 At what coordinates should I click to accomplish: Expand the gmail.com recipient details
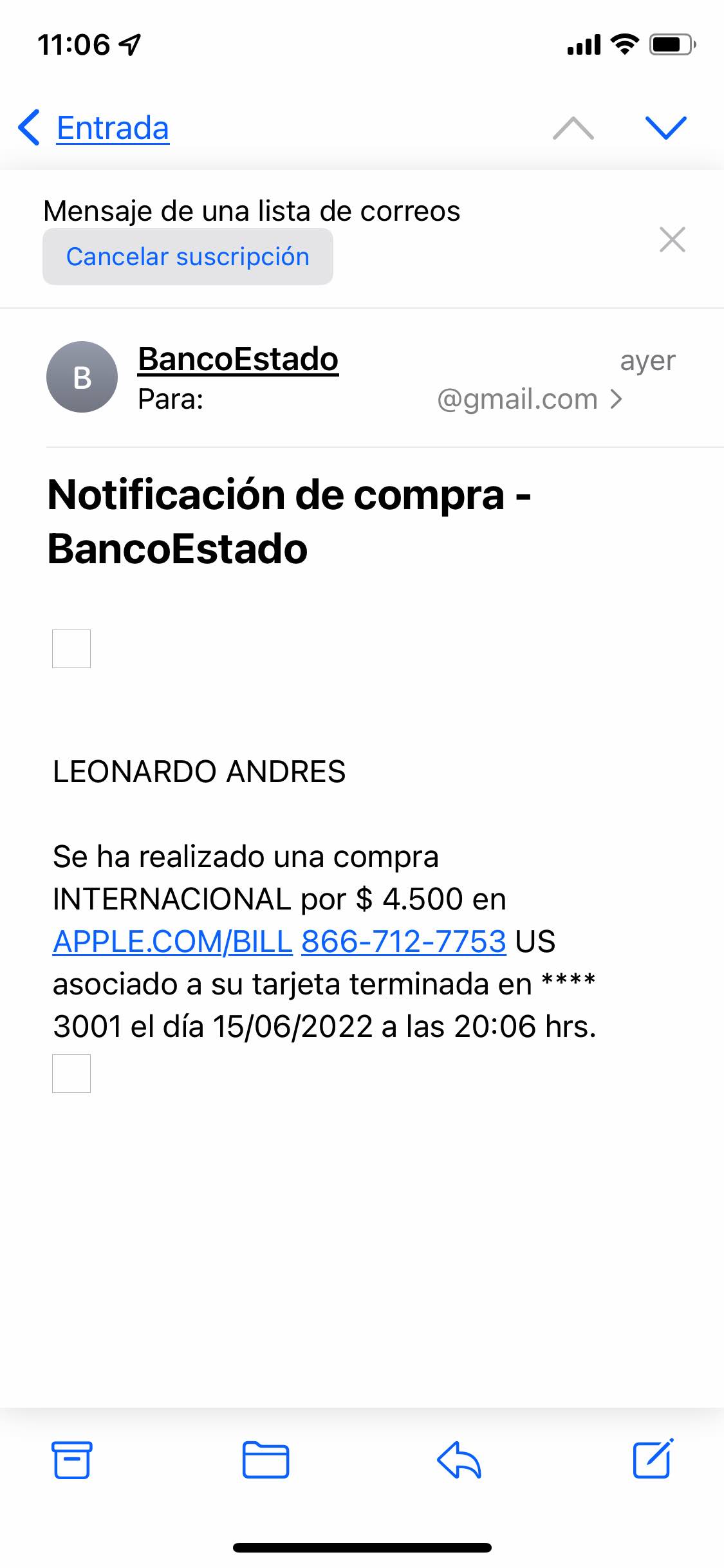coord(529,399)
